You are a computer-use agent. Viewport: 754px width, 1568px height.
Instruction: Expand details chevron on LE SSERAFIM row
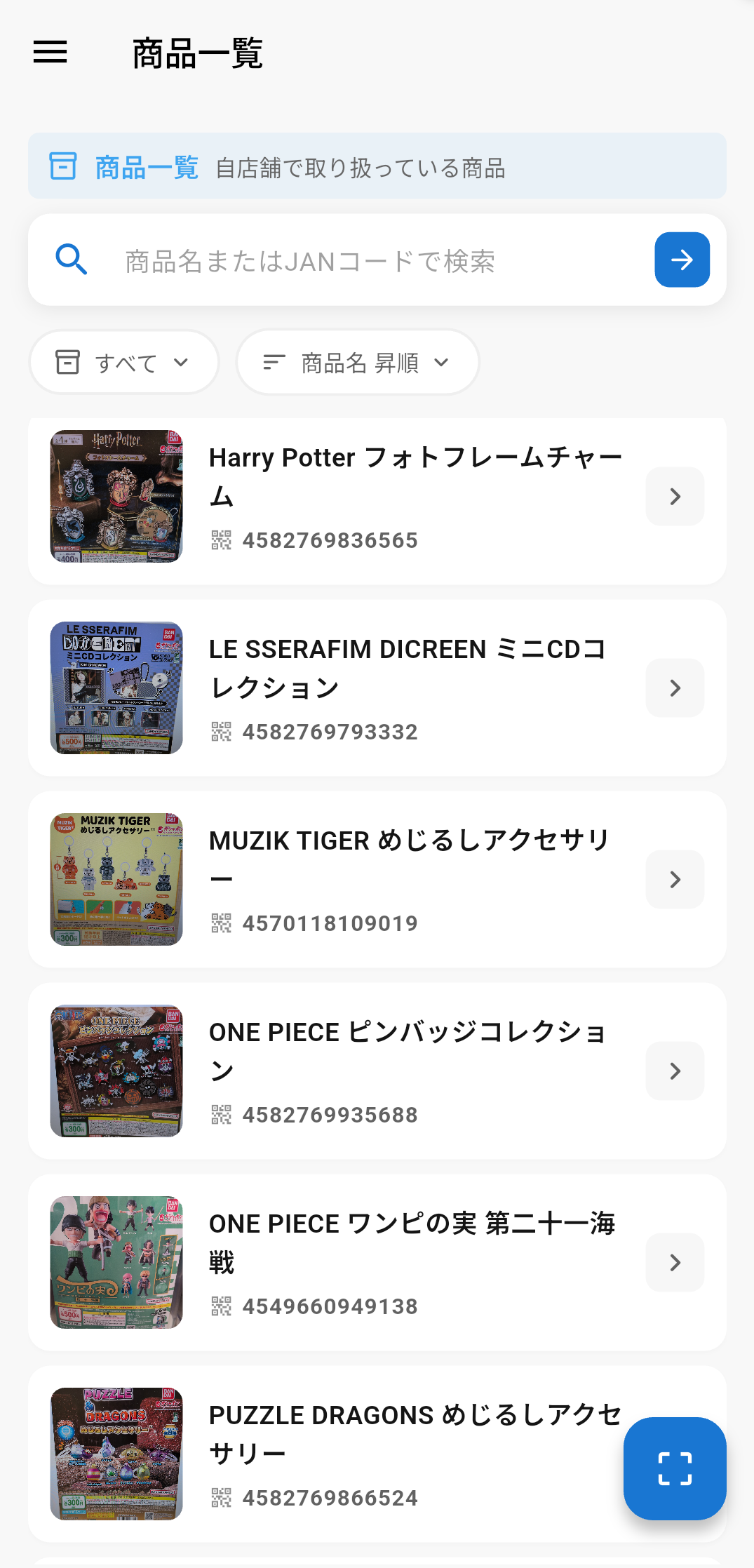[x=674, y=688]
